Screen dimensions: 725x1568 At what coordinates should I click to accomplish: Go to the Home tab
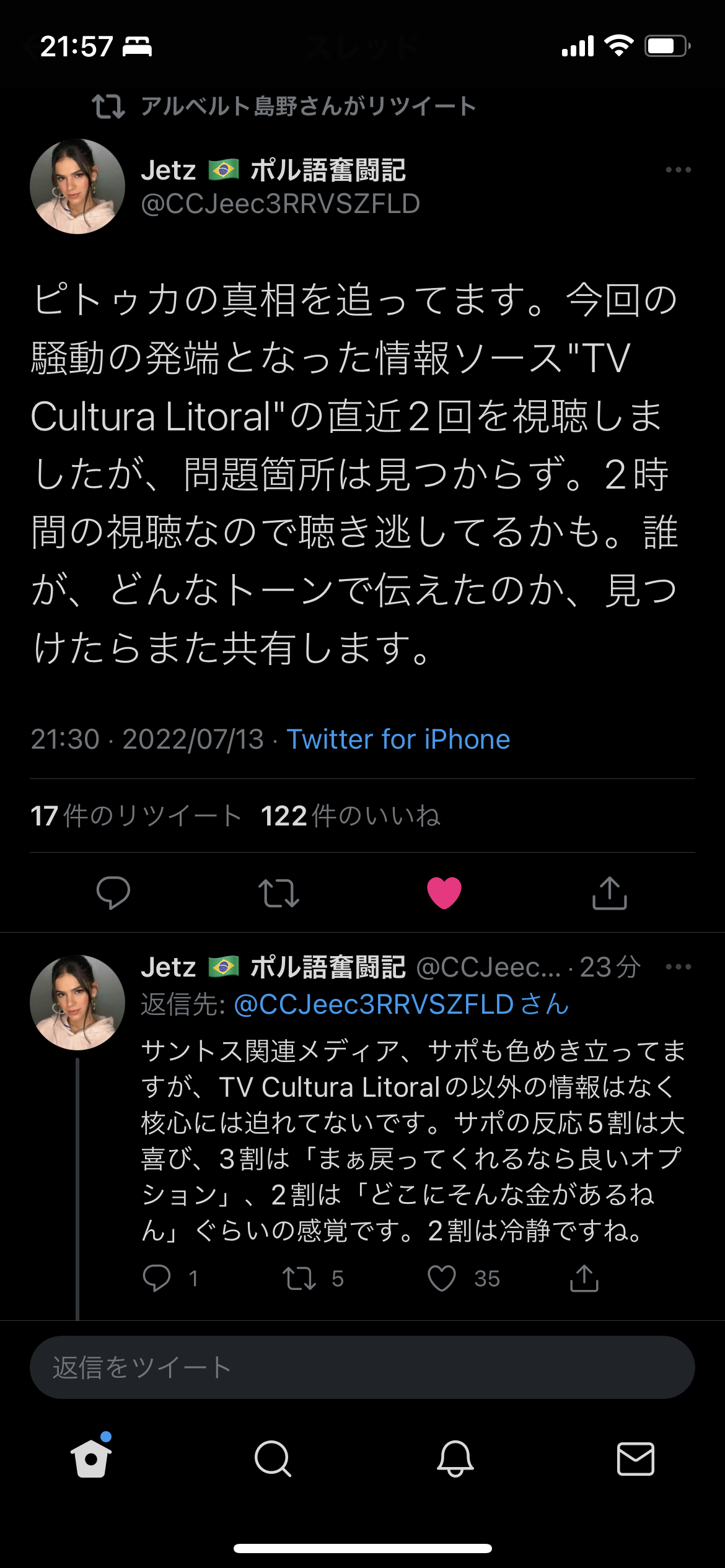tap(91, 1459)
